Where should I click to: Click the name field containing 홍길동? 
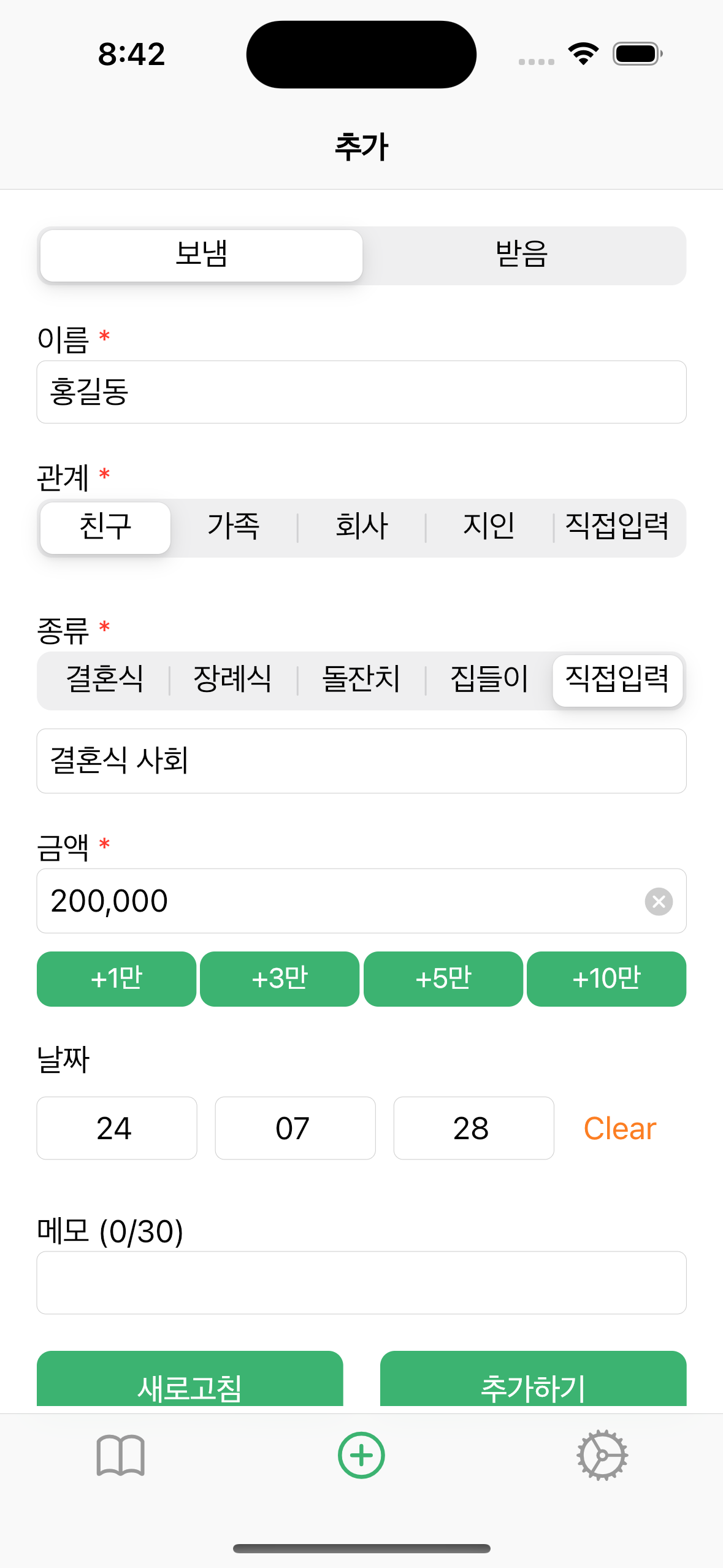[x=361, y=391]
